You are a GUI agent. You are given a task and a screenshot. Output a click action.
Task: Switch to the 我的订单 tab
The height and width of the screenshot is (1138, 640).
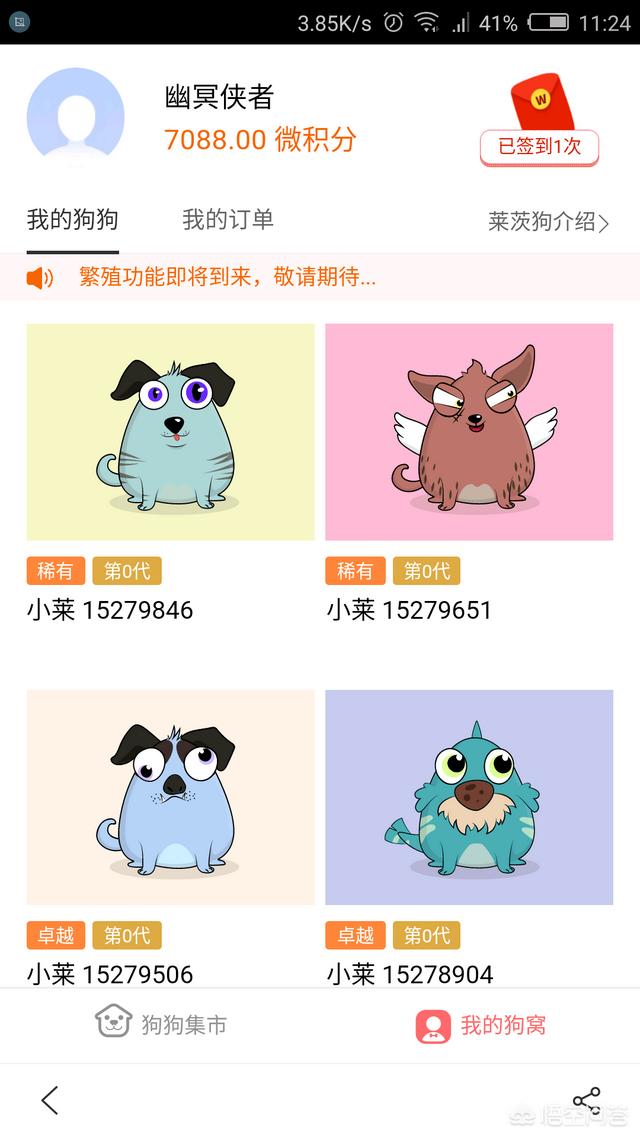click(228, 220)
